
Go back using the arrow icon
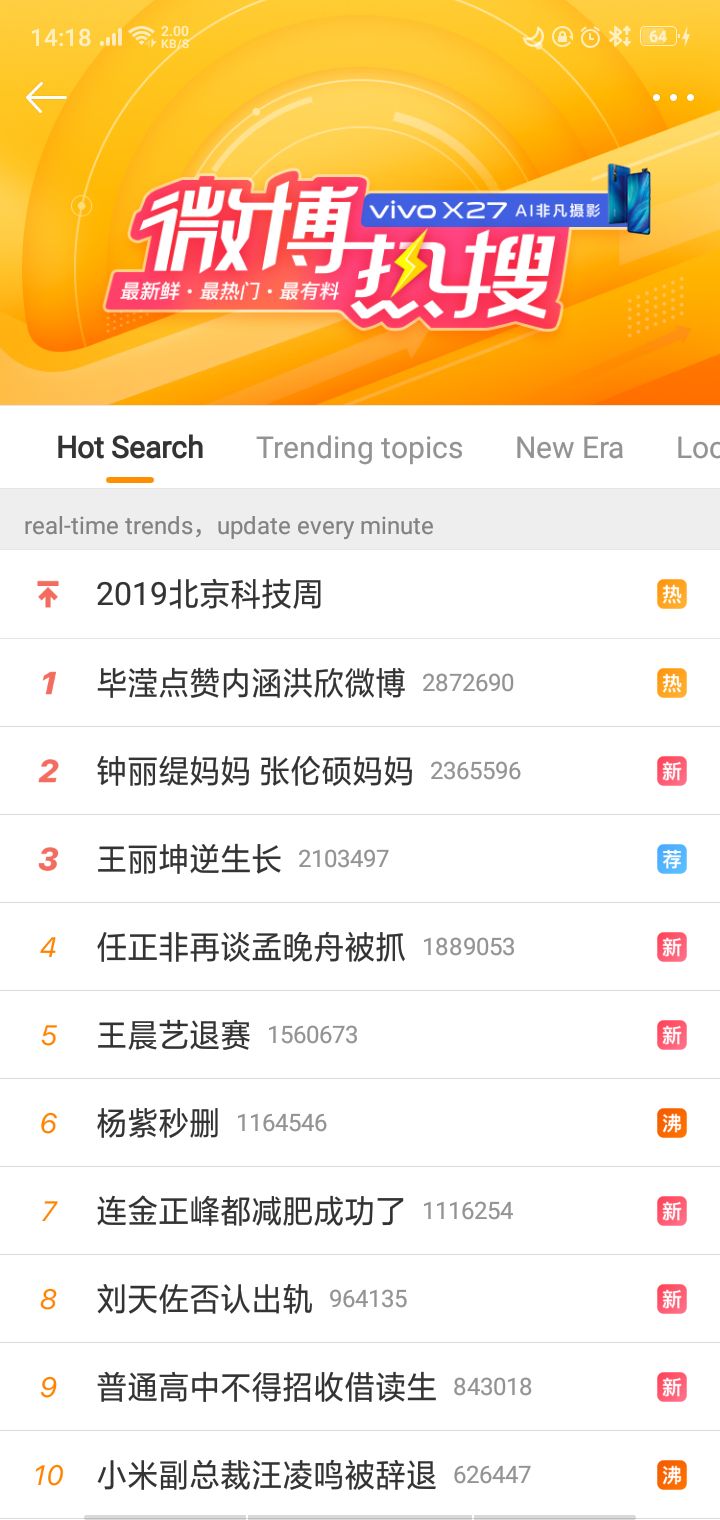coord(46,97)
